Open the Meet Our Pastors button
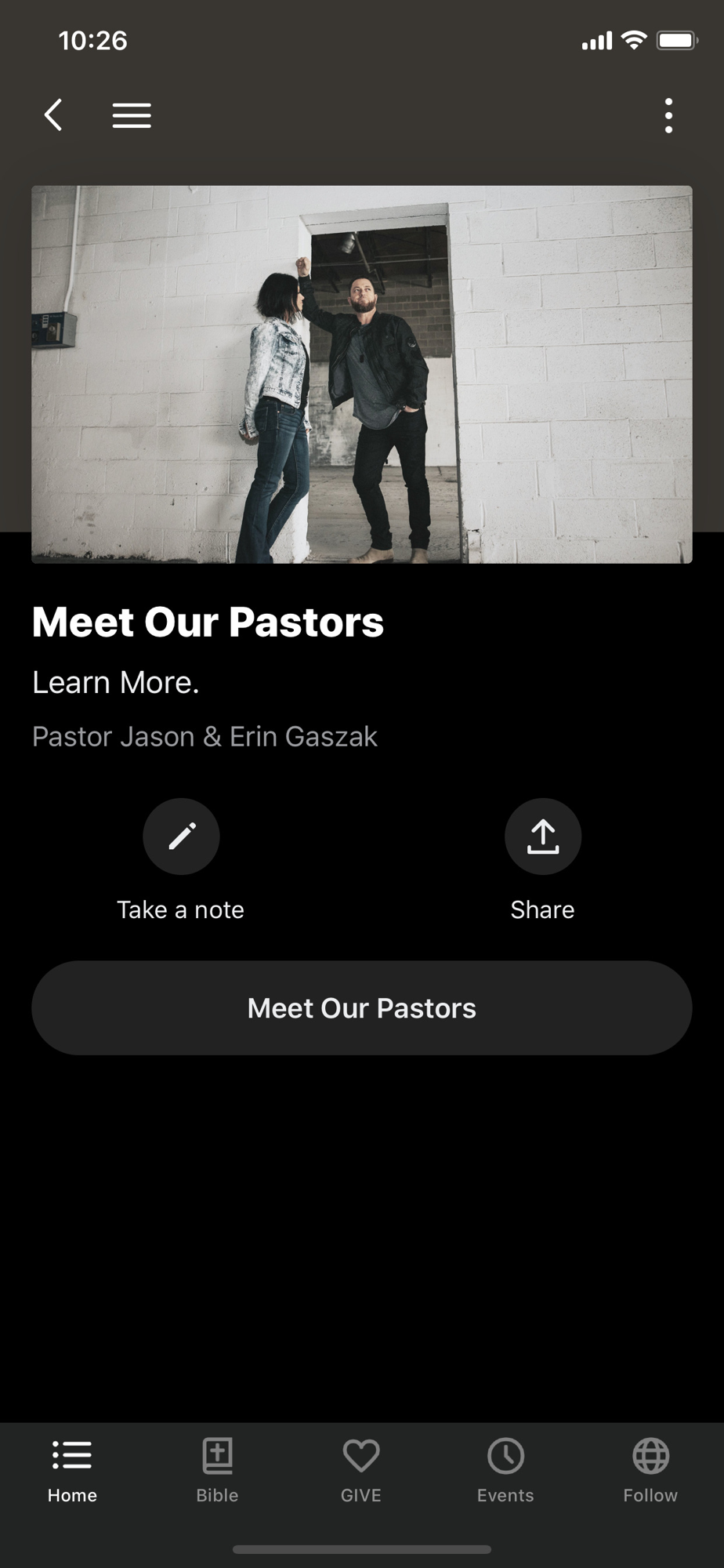724x1568 pixels. point(362,1007)
